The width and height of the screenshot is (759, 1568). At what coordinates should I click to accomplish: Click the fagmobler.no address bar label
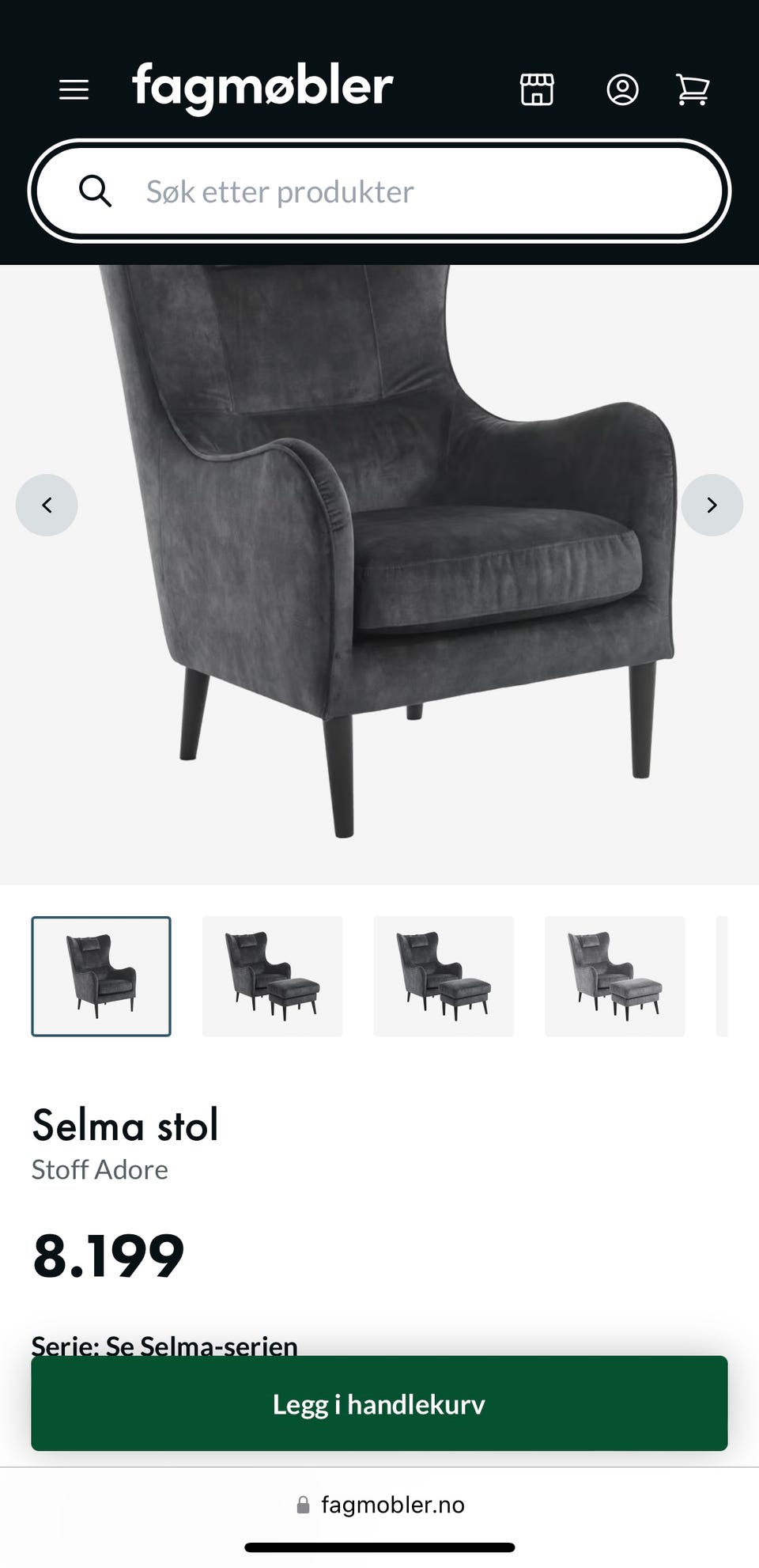[x=393, y=1506]
